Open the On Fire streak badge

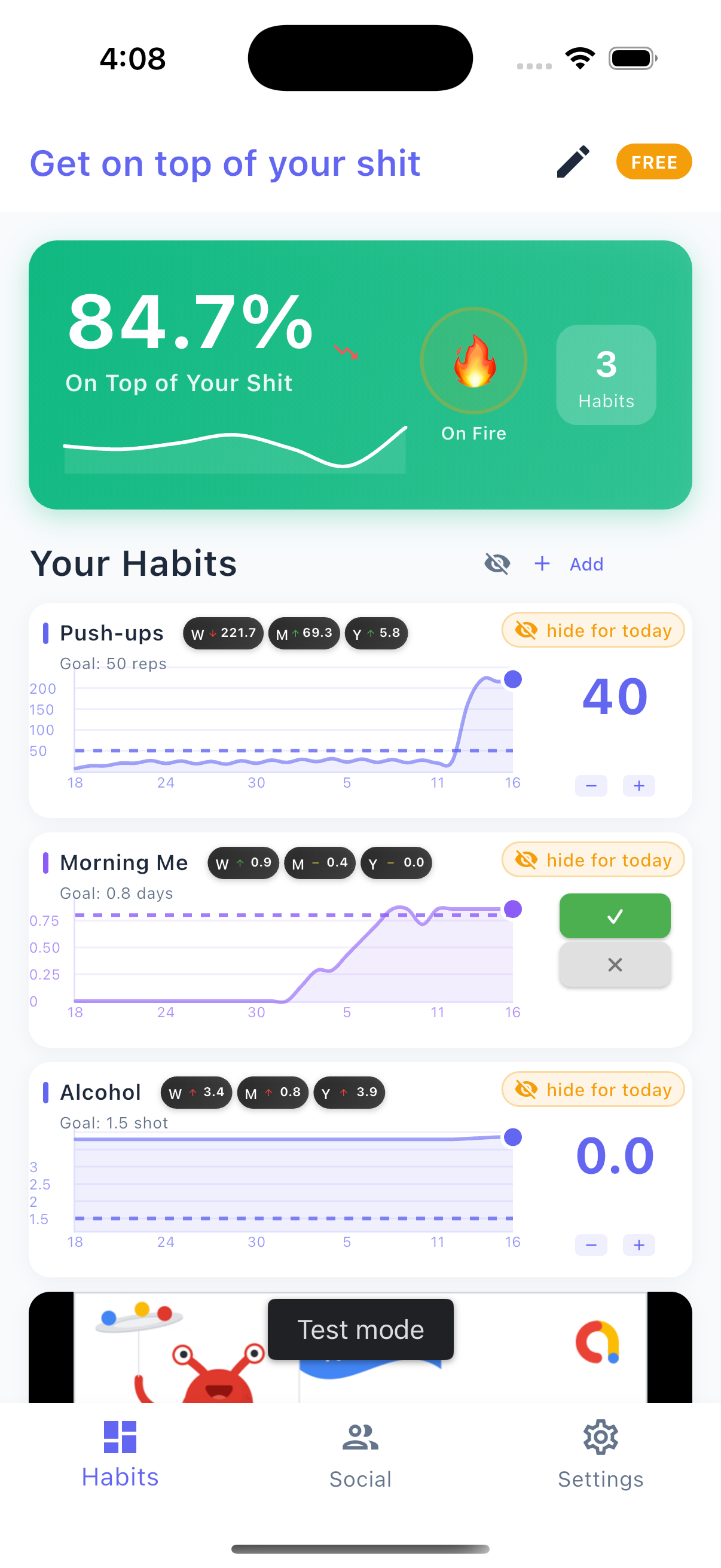point(473,362)
